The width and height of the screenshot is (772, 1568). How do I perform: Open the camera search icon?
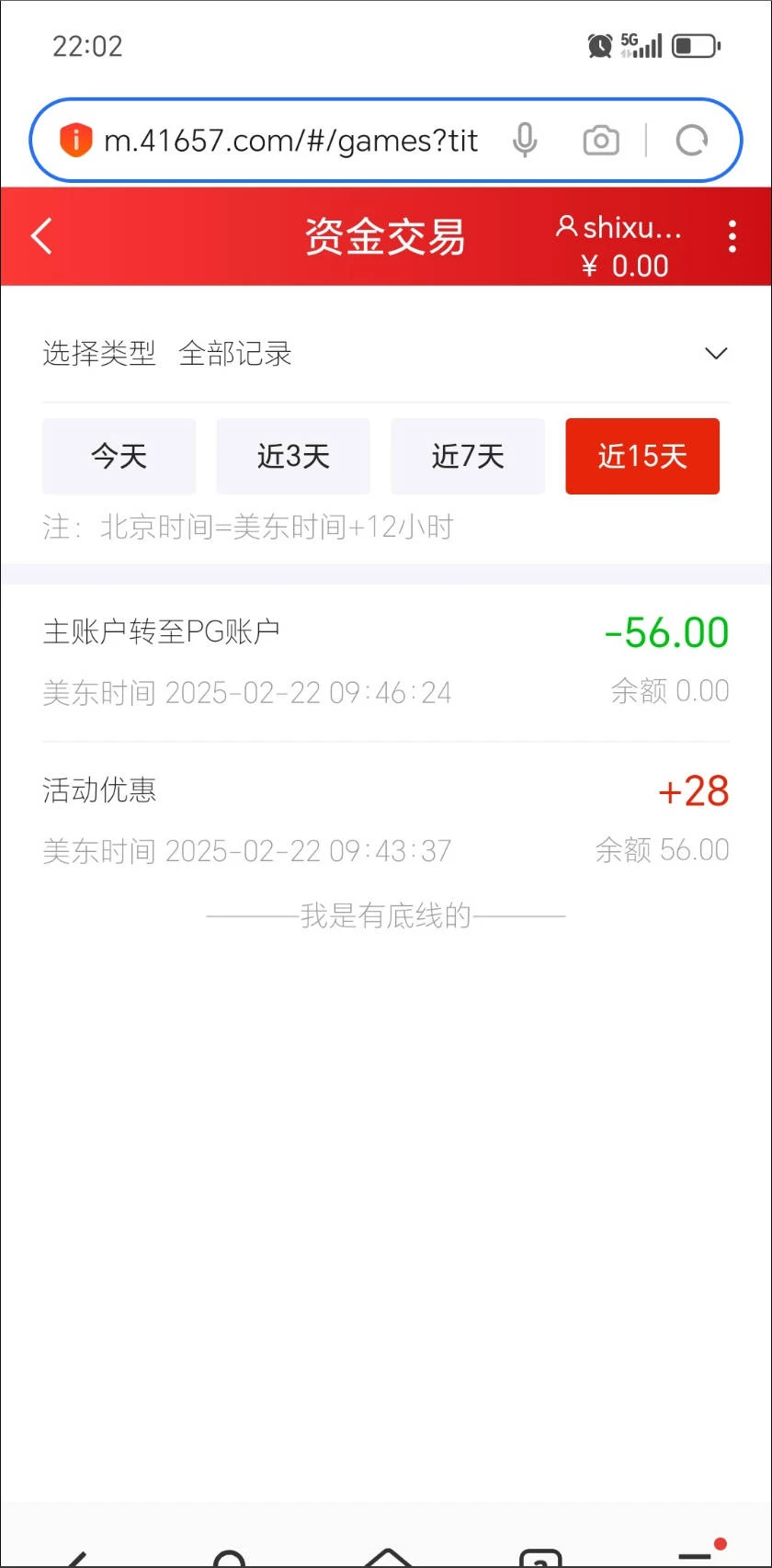tap(601, 141)
